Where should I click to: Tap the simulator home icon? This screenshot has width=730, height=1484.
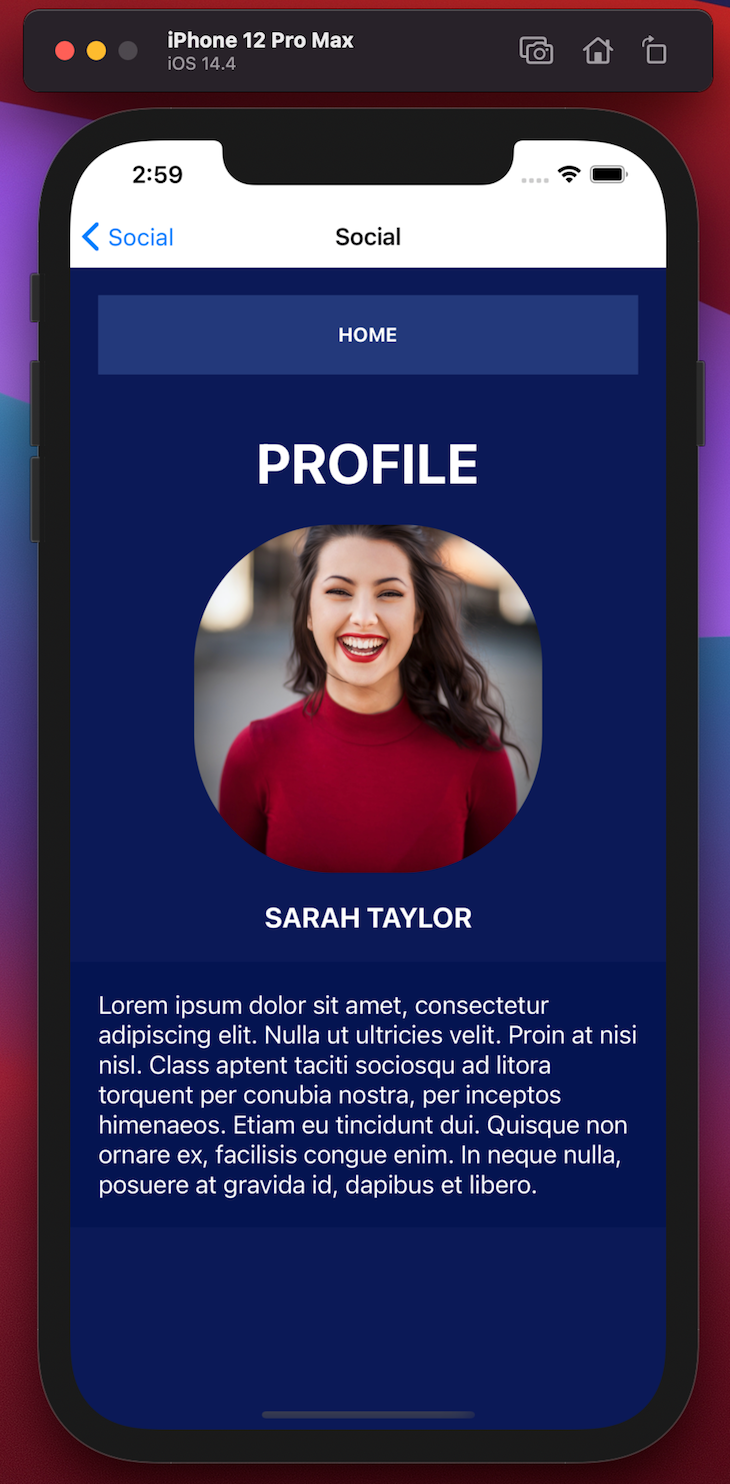597,50
